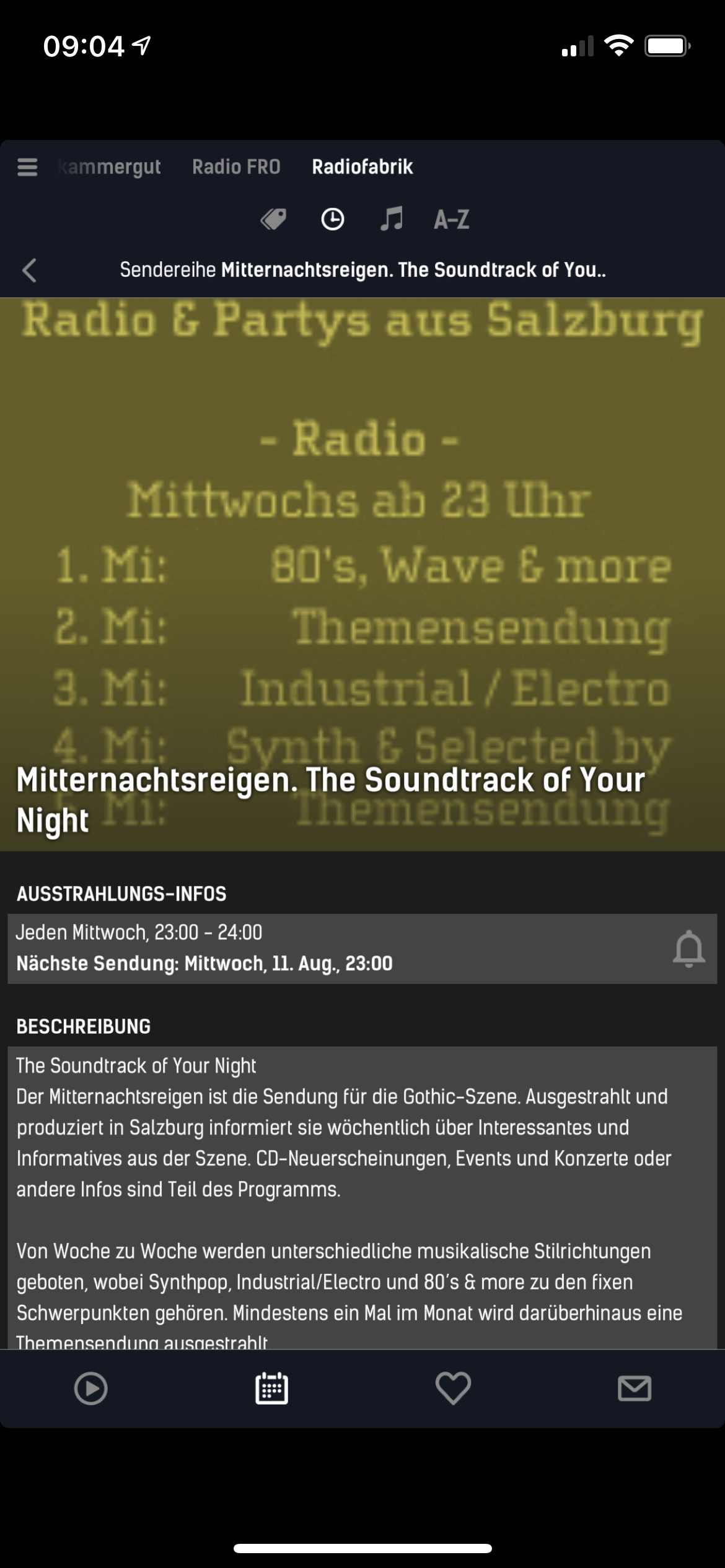Viewport: 725px width, 1568px height.
Task: Open the hamburger menu
Action: [x=27, y=167]
